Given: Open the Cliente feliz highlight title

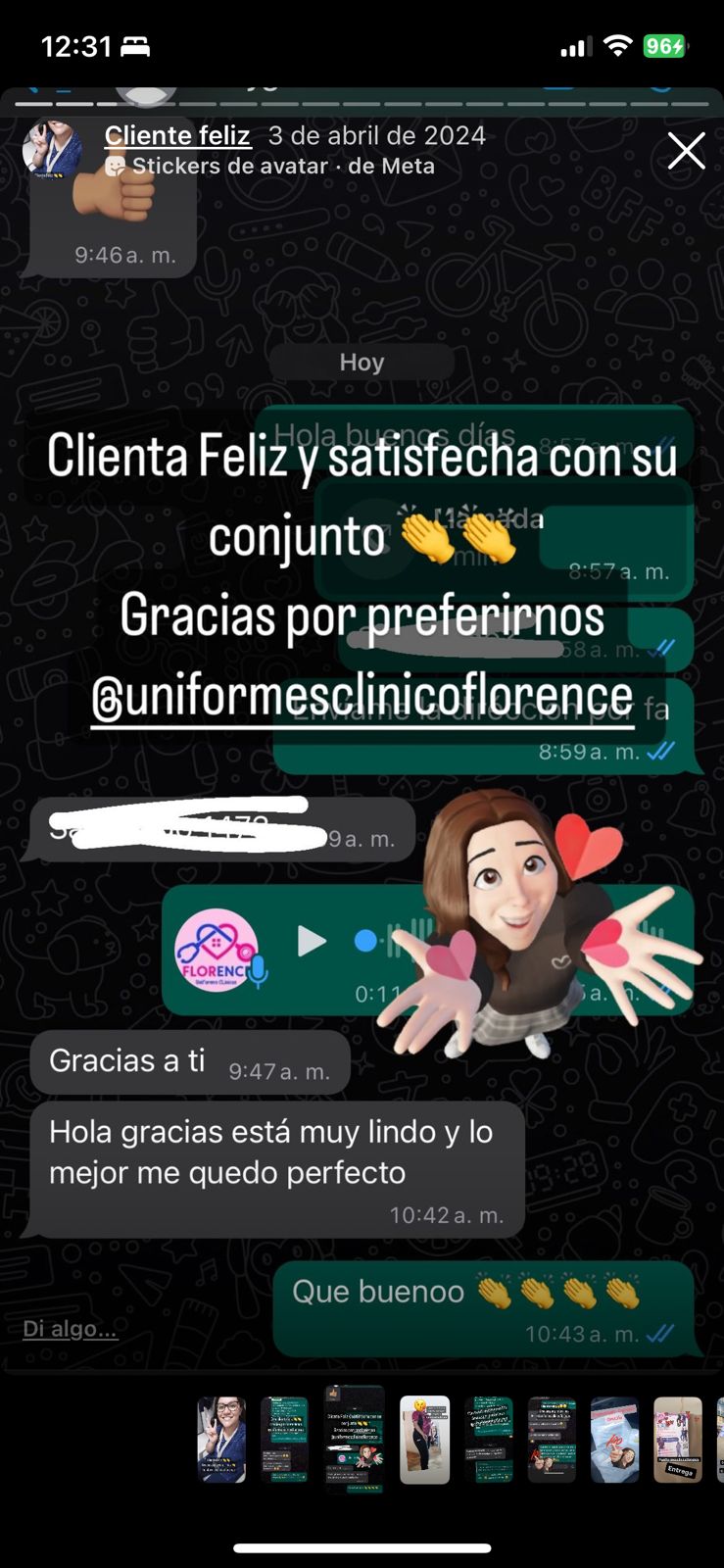Looking at the screenshot, I should tap(177, 135).
